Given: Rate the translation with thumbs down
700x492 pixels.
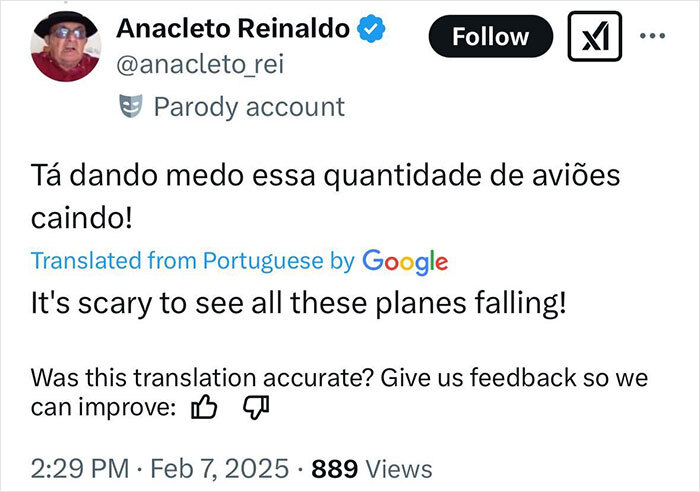Looking at the screenshot, I should [257, 407].
